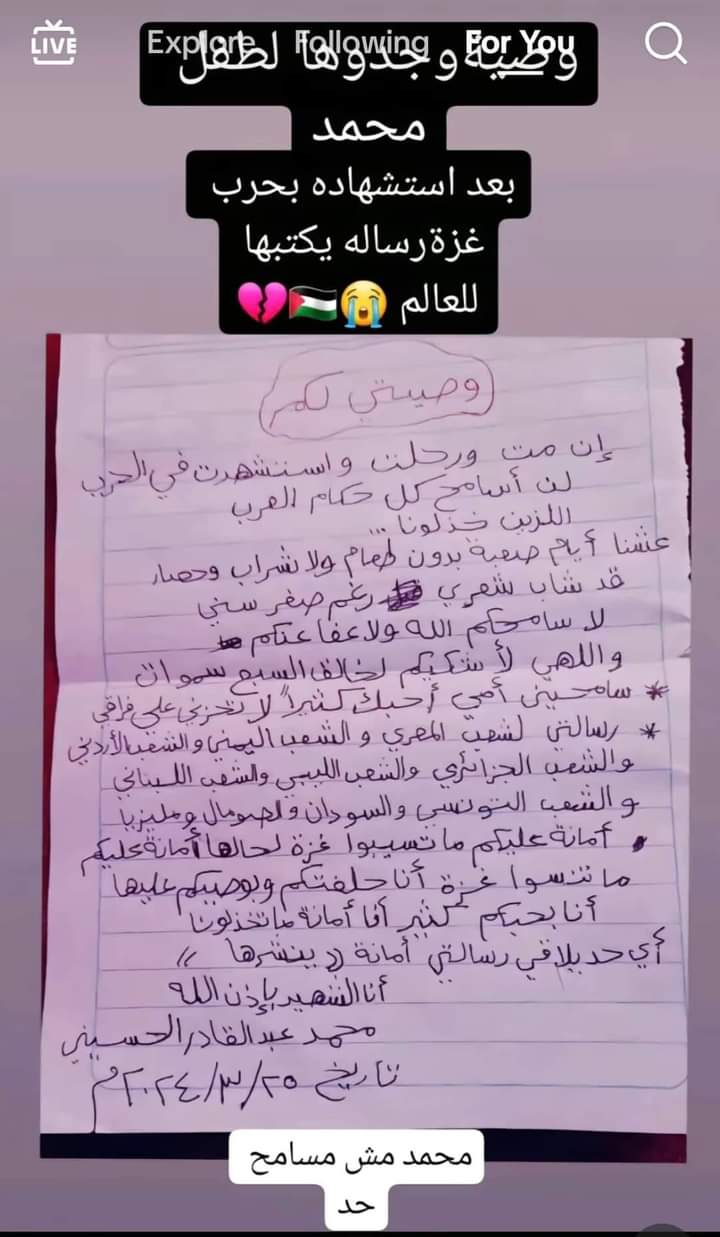The image size is (720, 1237).
Task: Open search with the magnifier icon
Action: [x=665, y=43]
